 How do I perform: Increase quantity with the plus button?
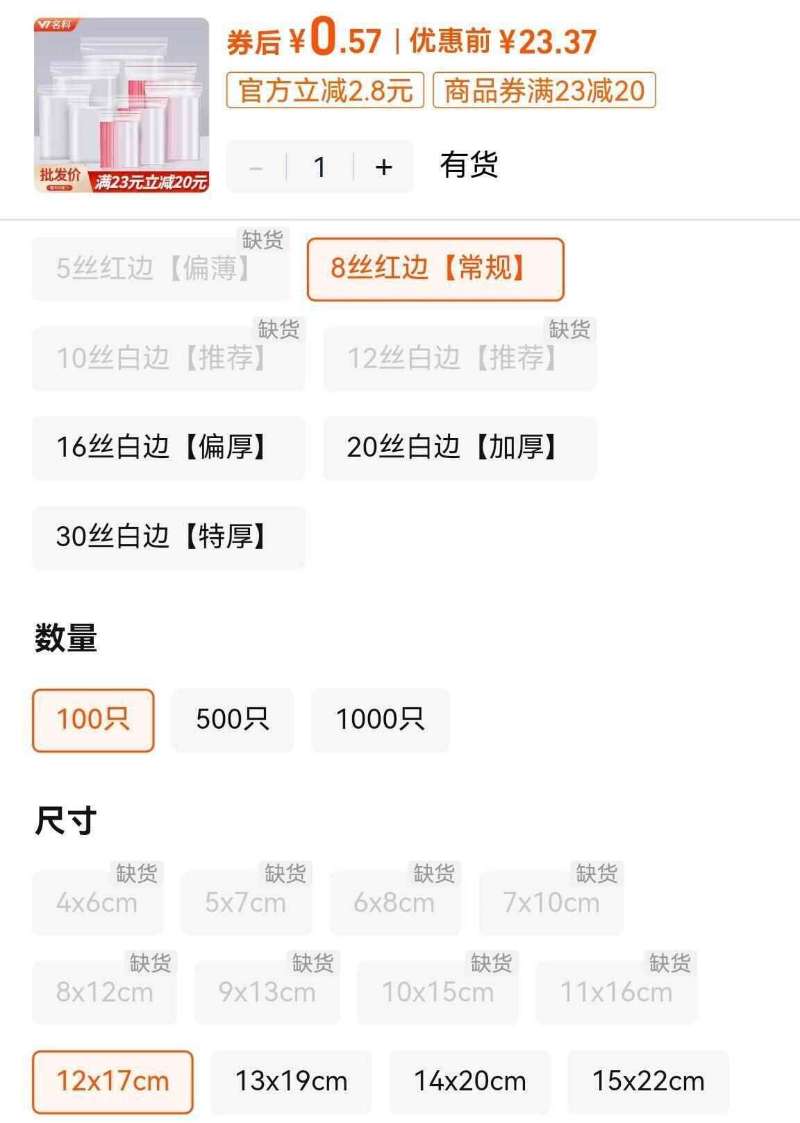click(383, 166)
